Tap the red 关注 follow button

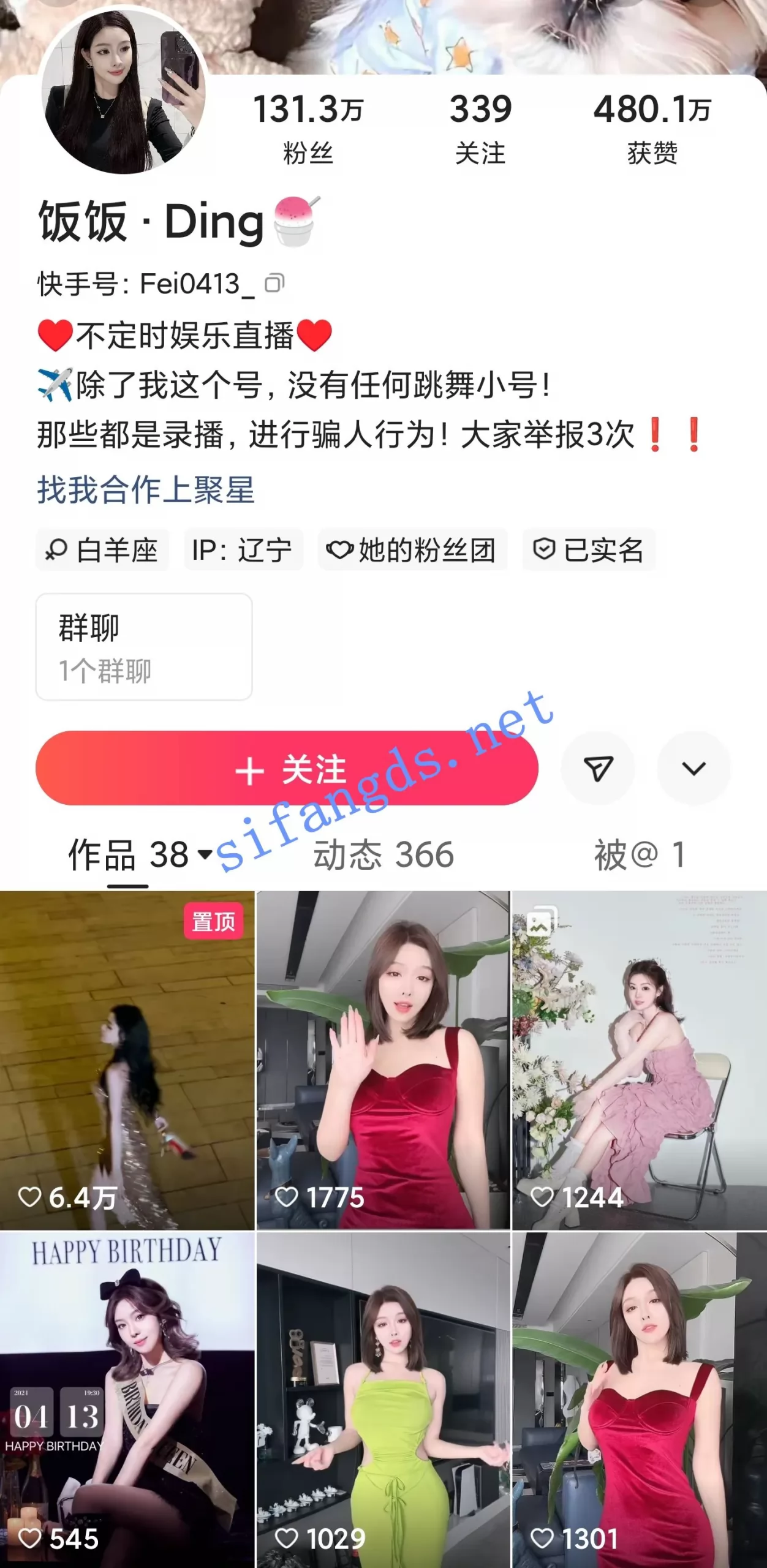click(287, 768)
